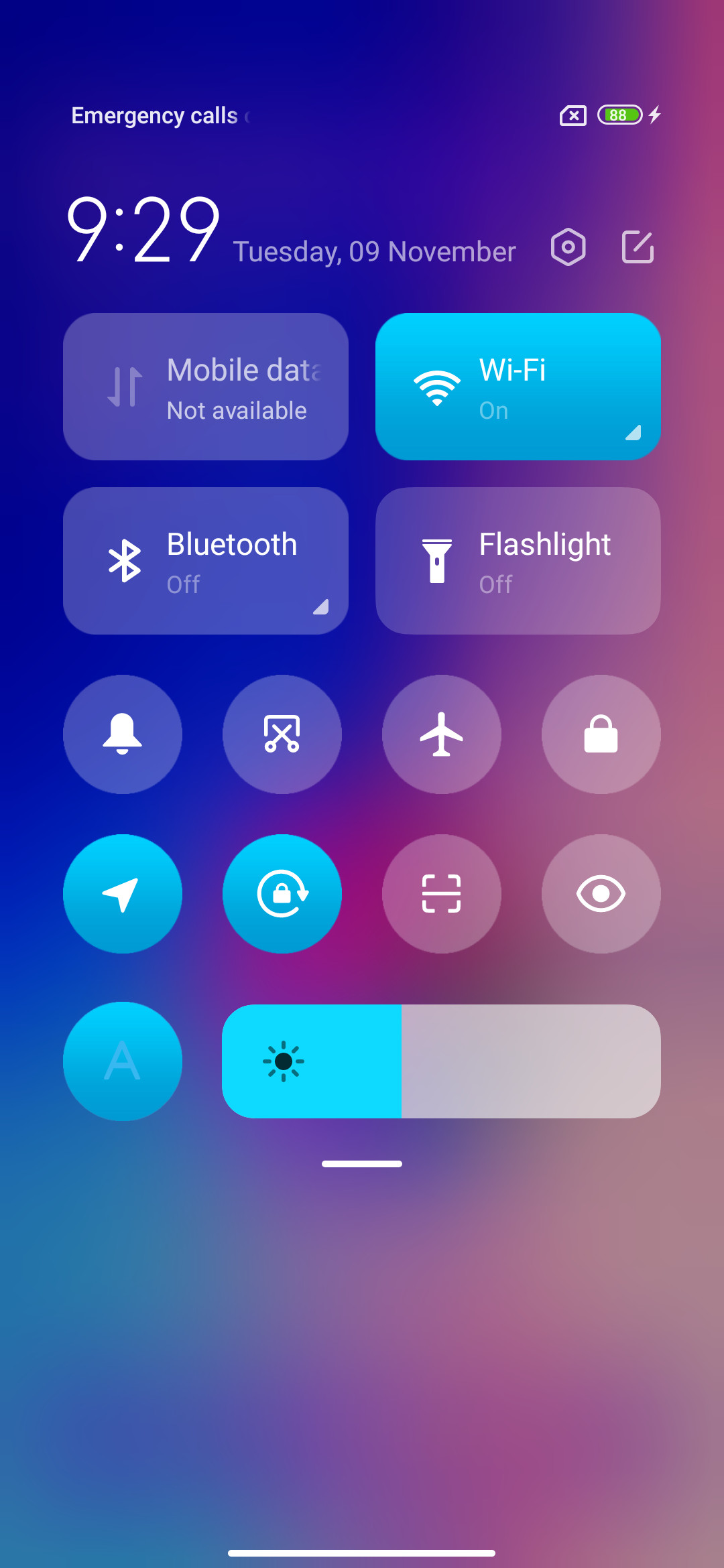Turn on the Flashlight
The width and height of the screenshot is (724, 1568).
518,561
